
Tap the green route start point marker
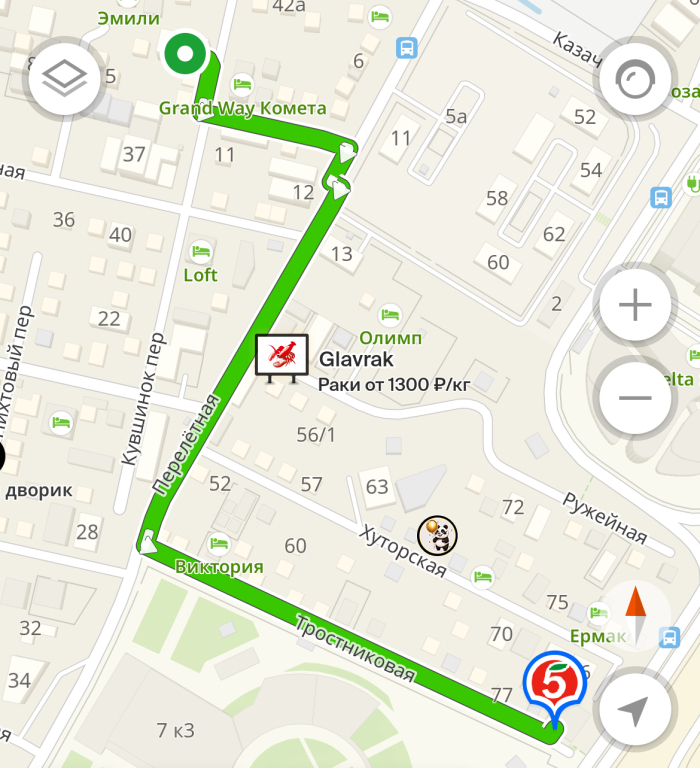(x=185, y=55)
